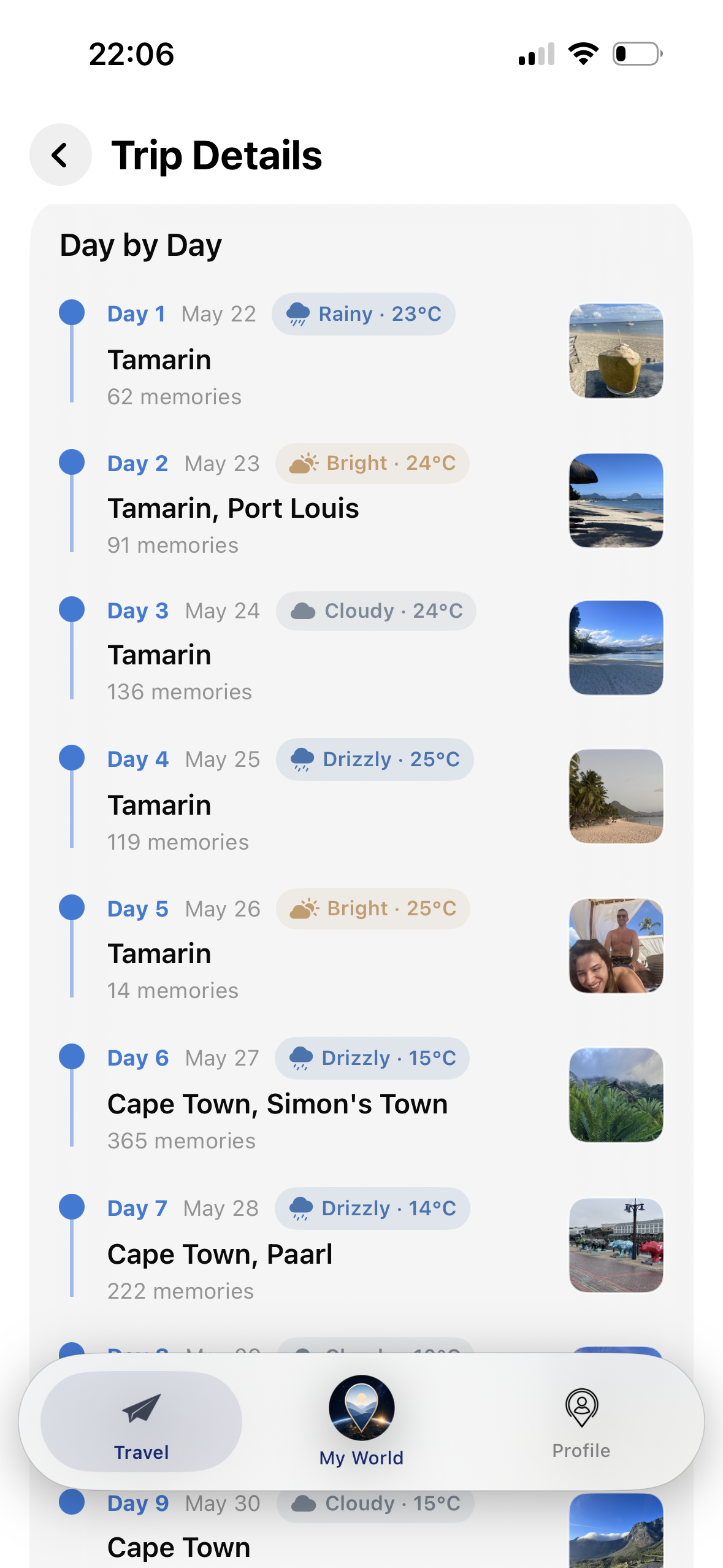This screenshot has width=723, height=1568.
Task: Open Day 2 Tamarin, Port Louis entry
Action: [361, 501]
